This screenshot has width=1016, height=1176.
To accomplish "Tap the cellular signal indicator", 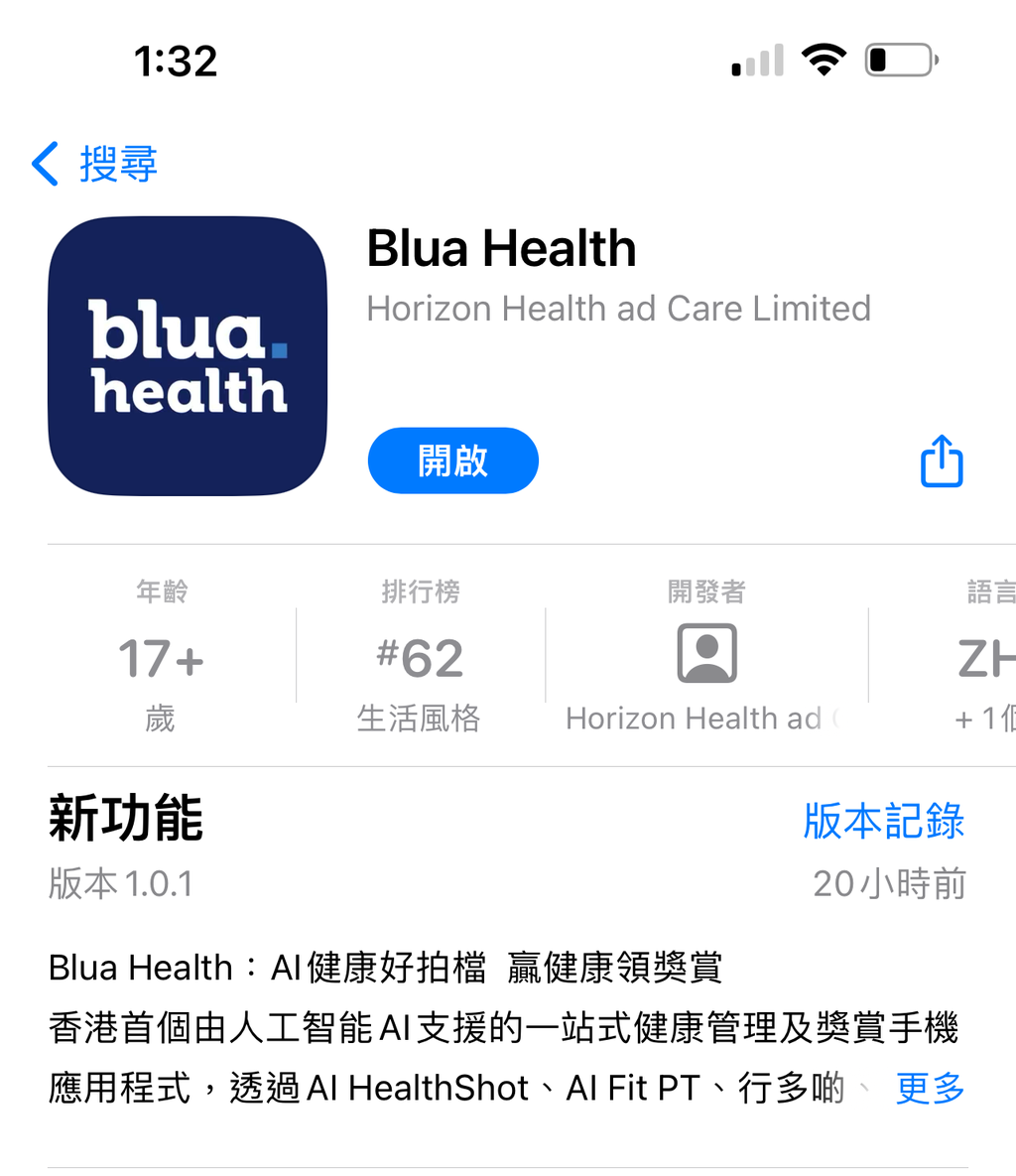I will pos(756,60).
